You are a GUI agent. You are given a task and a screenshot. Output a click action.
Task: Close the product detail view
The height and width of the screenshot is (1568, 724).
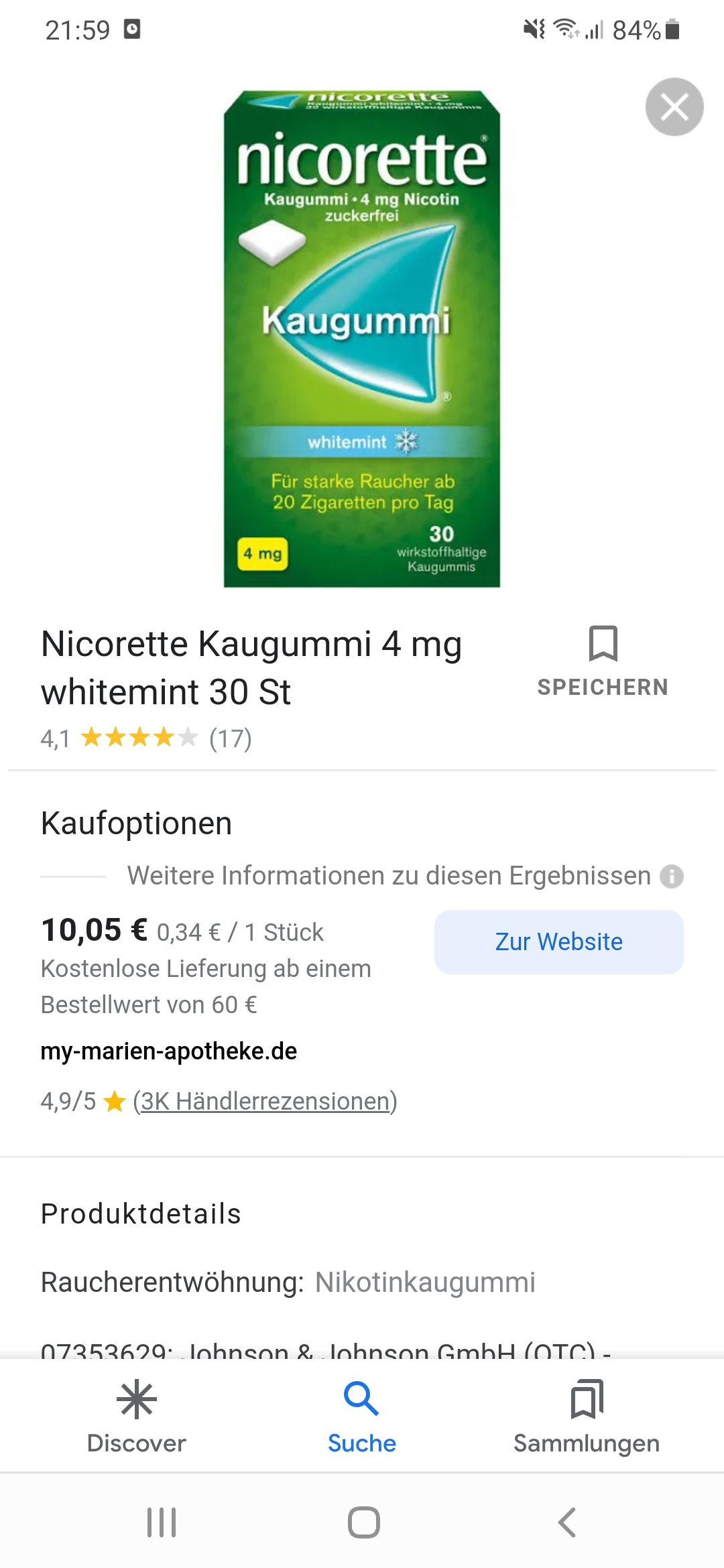click(x=674, y=107)
